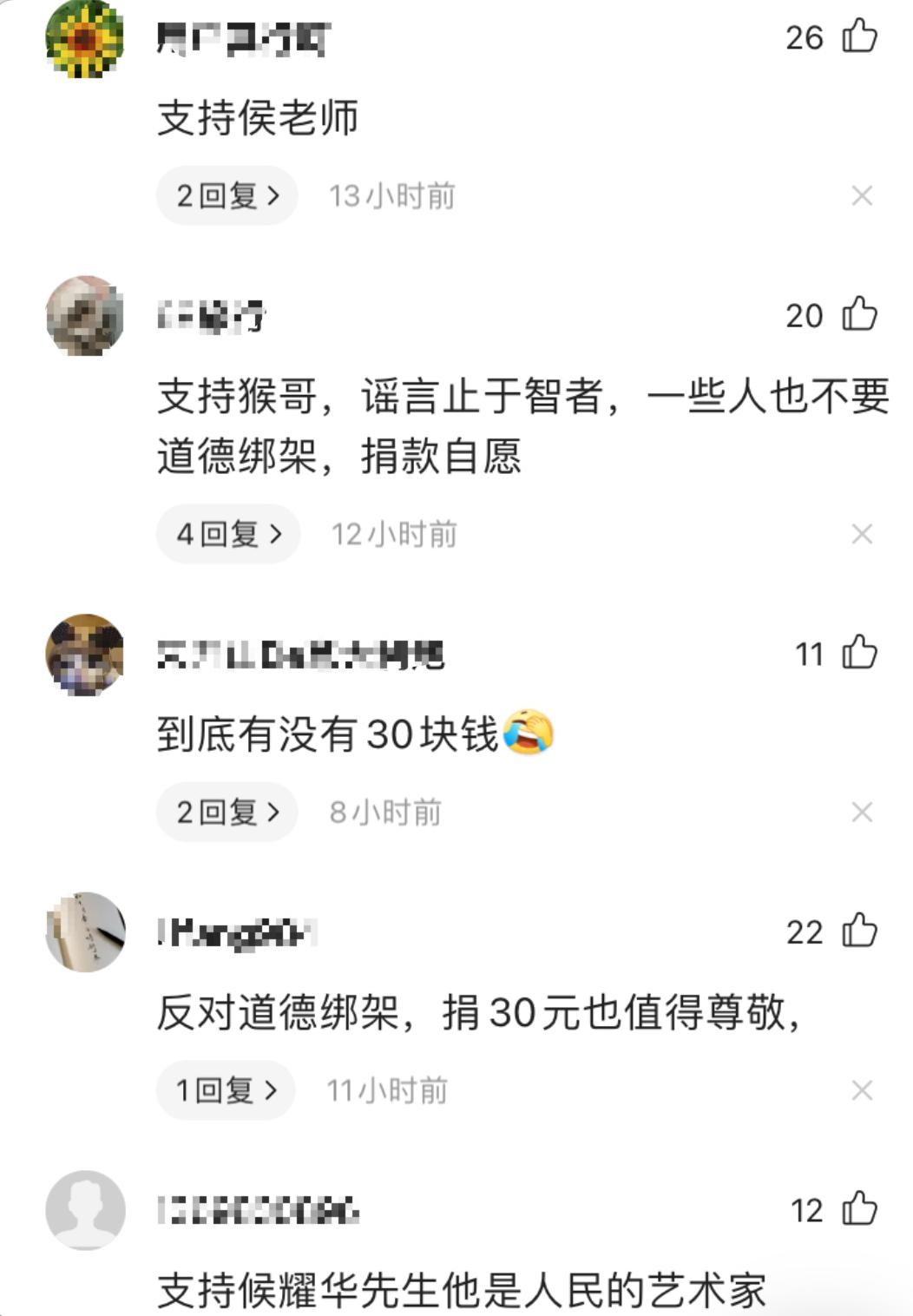
Task: Expand the 1回复 reply
Action: pos(226,1090)
